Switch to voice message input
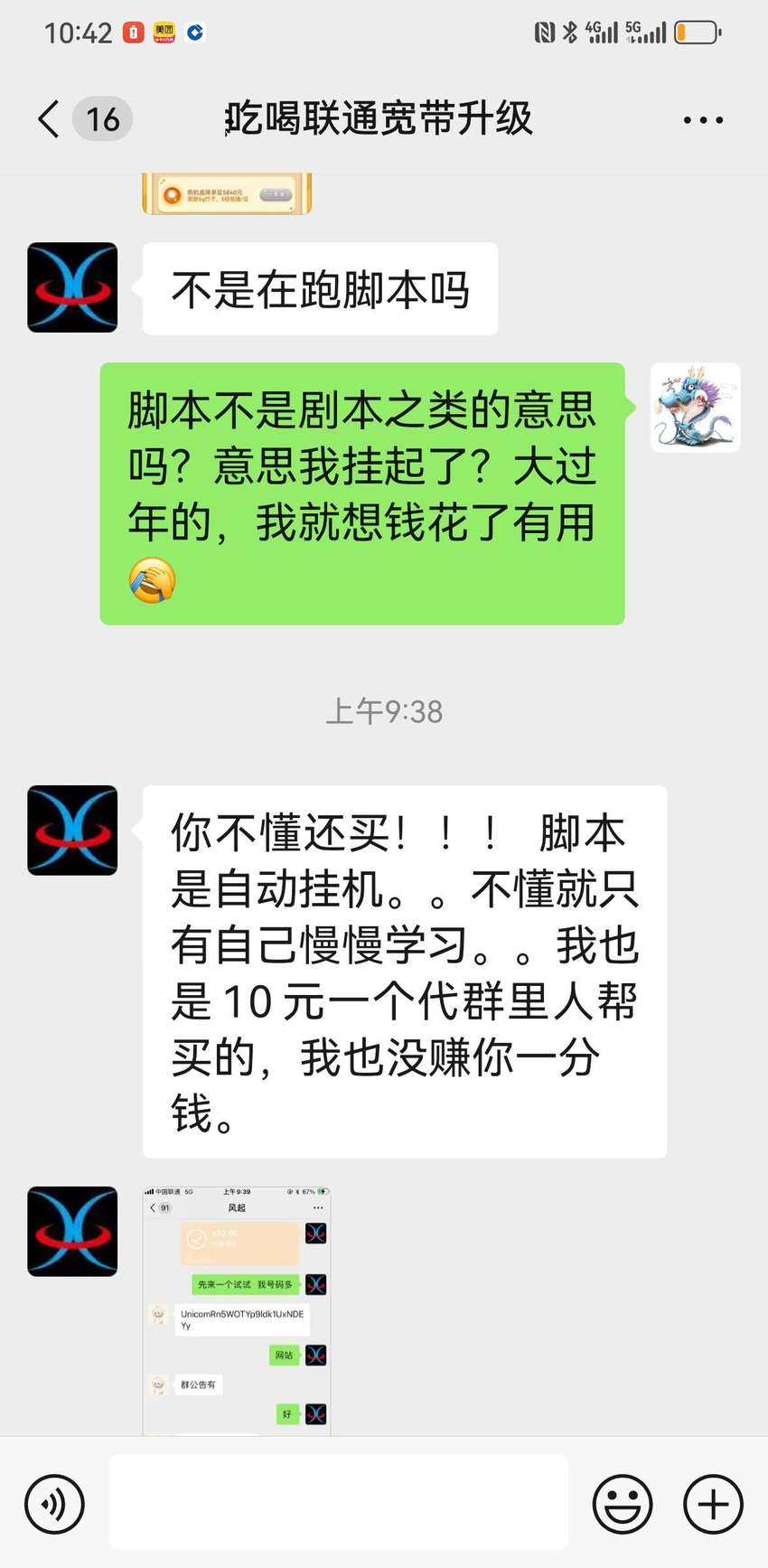The image size is (768, 1568). 54,1505
